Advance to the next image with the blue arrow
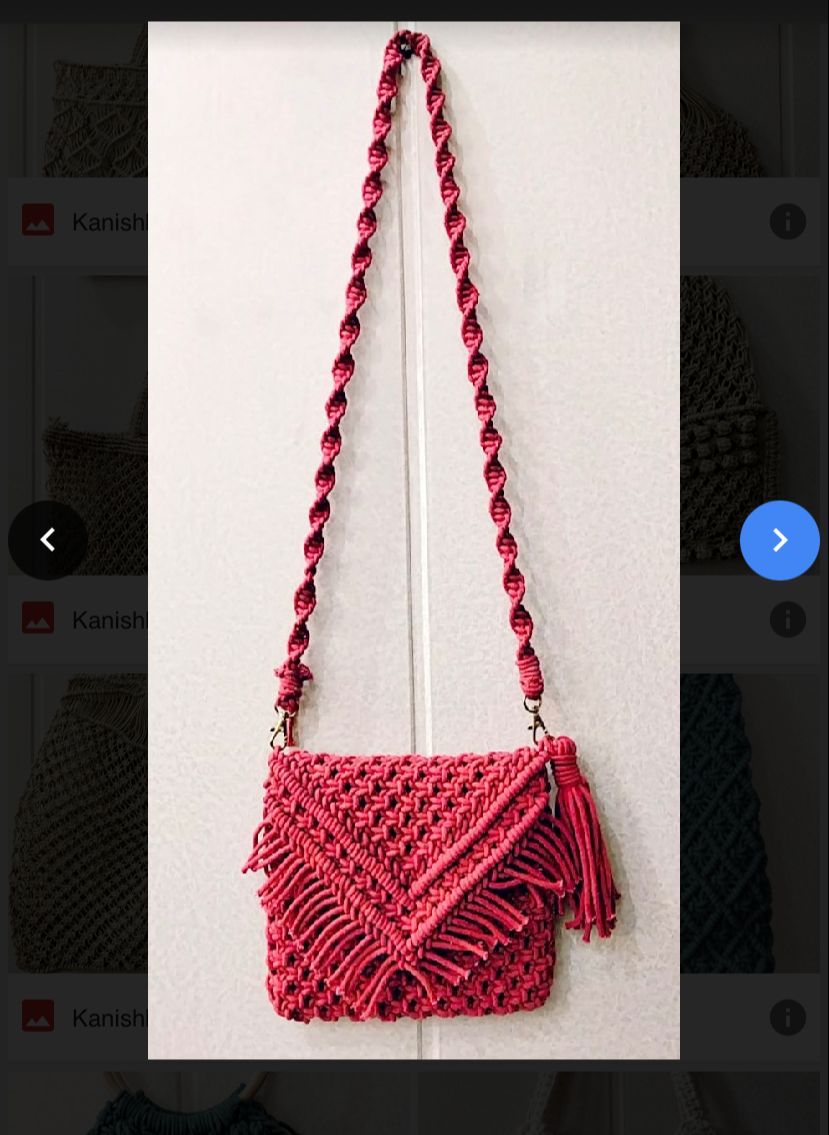The width and height of the screenshot is (829, 1135). pyautogui.click(x=779, y=540)
